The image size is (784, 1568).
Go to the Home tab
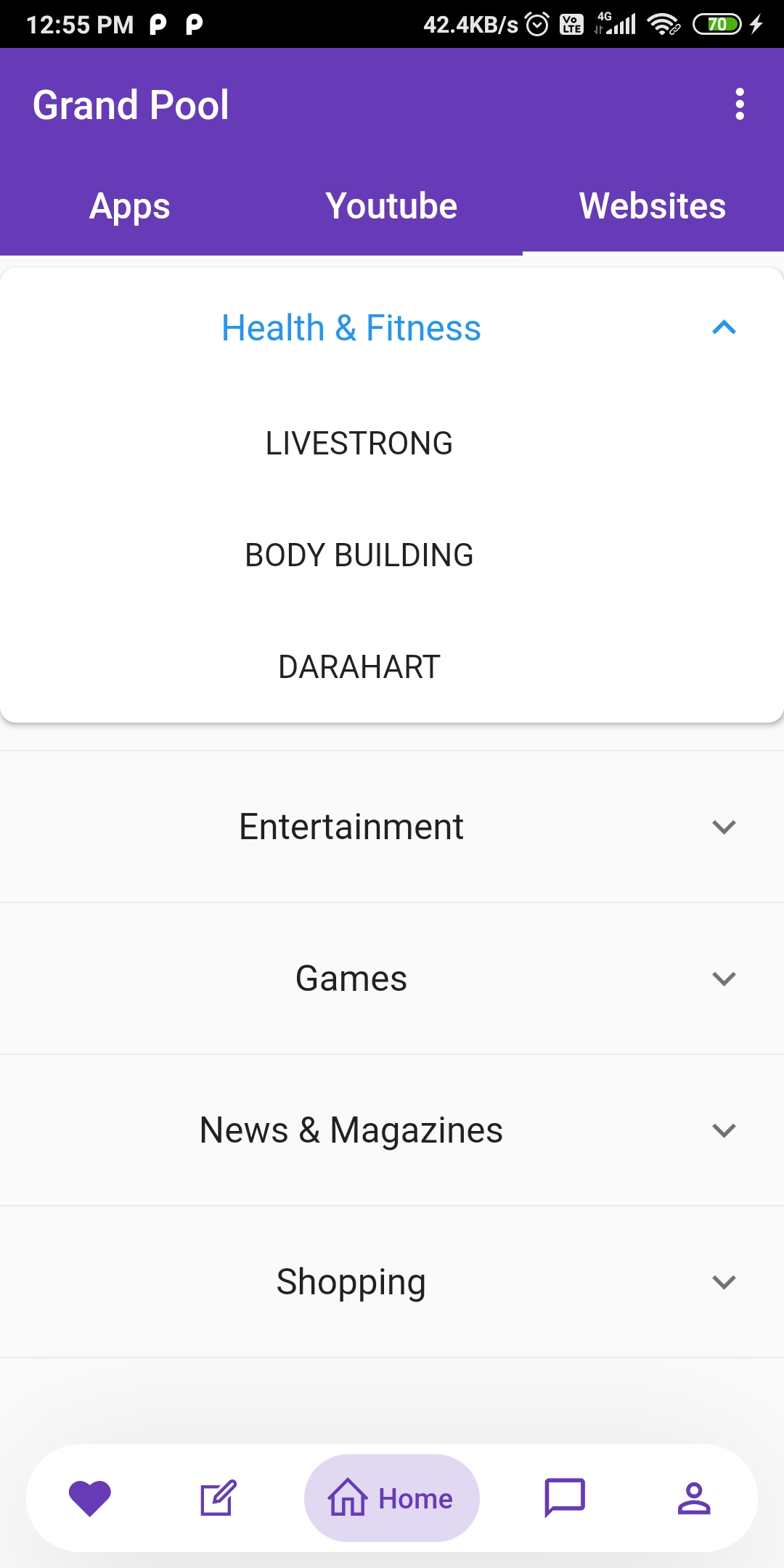point(392,1498)
